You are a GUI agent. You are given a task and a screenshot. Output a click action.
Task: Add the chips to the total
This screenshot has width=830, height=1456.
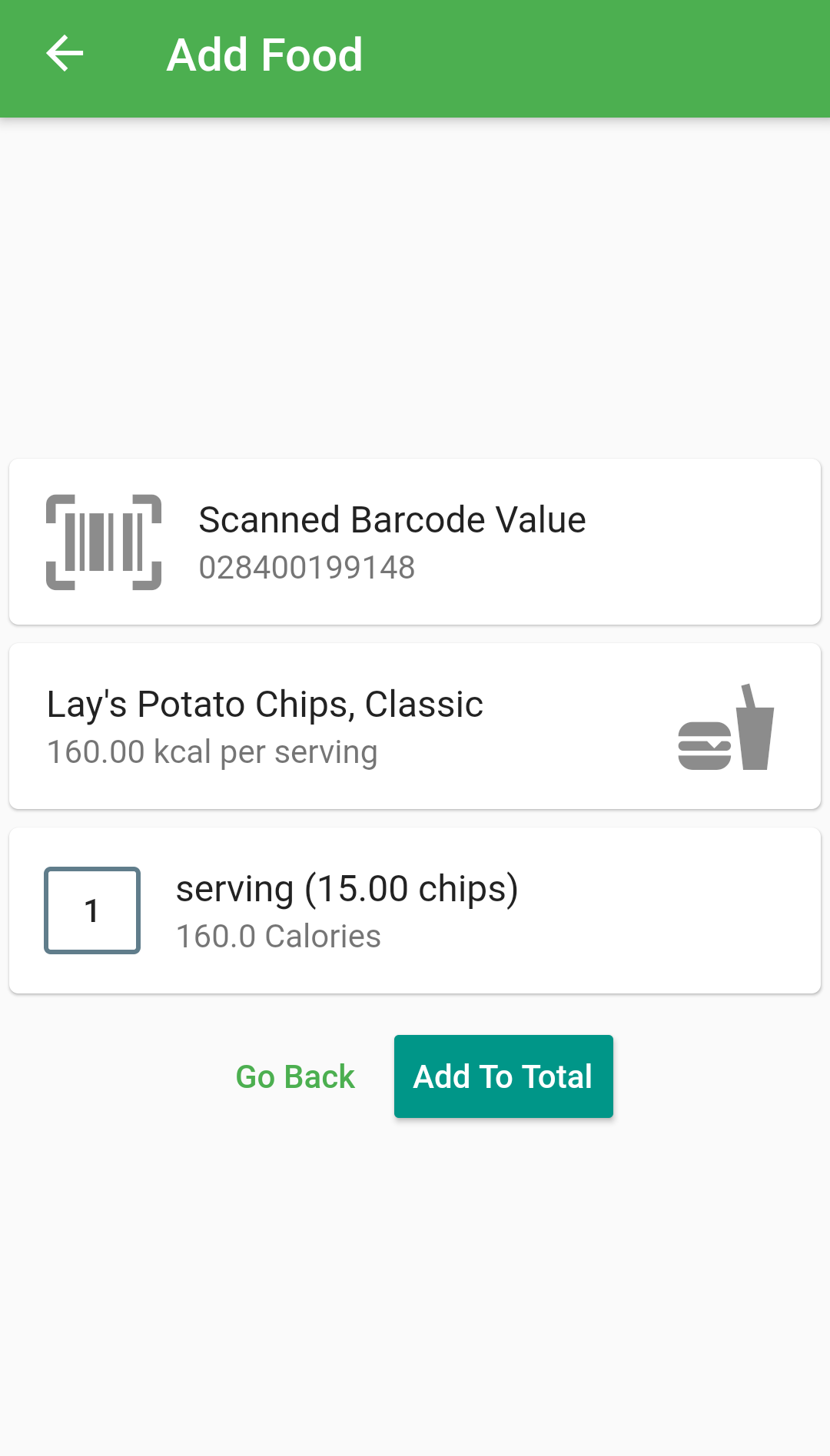pyautogui.click(x=503, y=1076)
